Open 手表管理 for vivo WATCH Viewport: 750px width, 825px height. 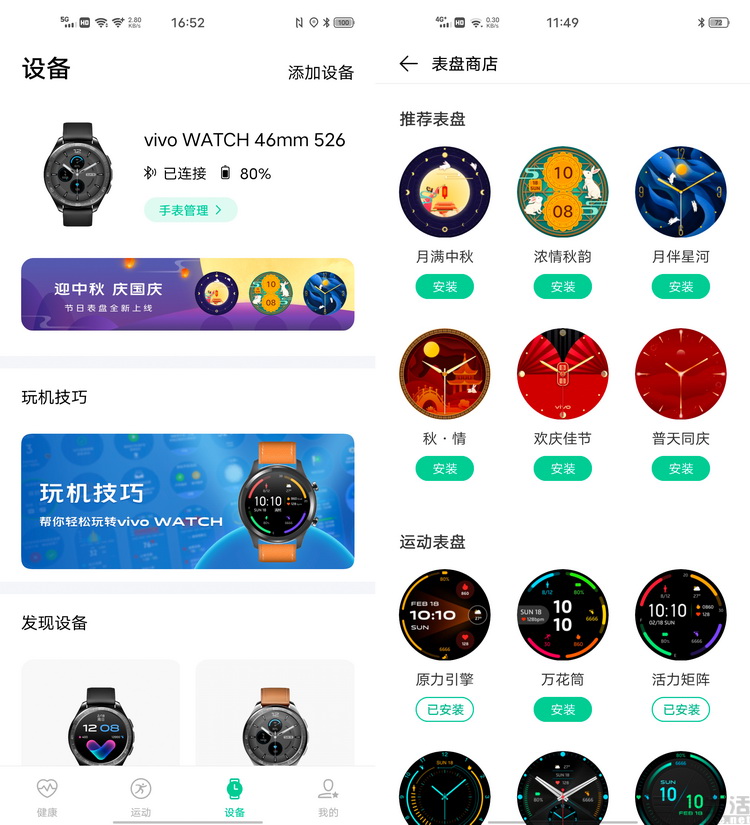click(190, 210)
